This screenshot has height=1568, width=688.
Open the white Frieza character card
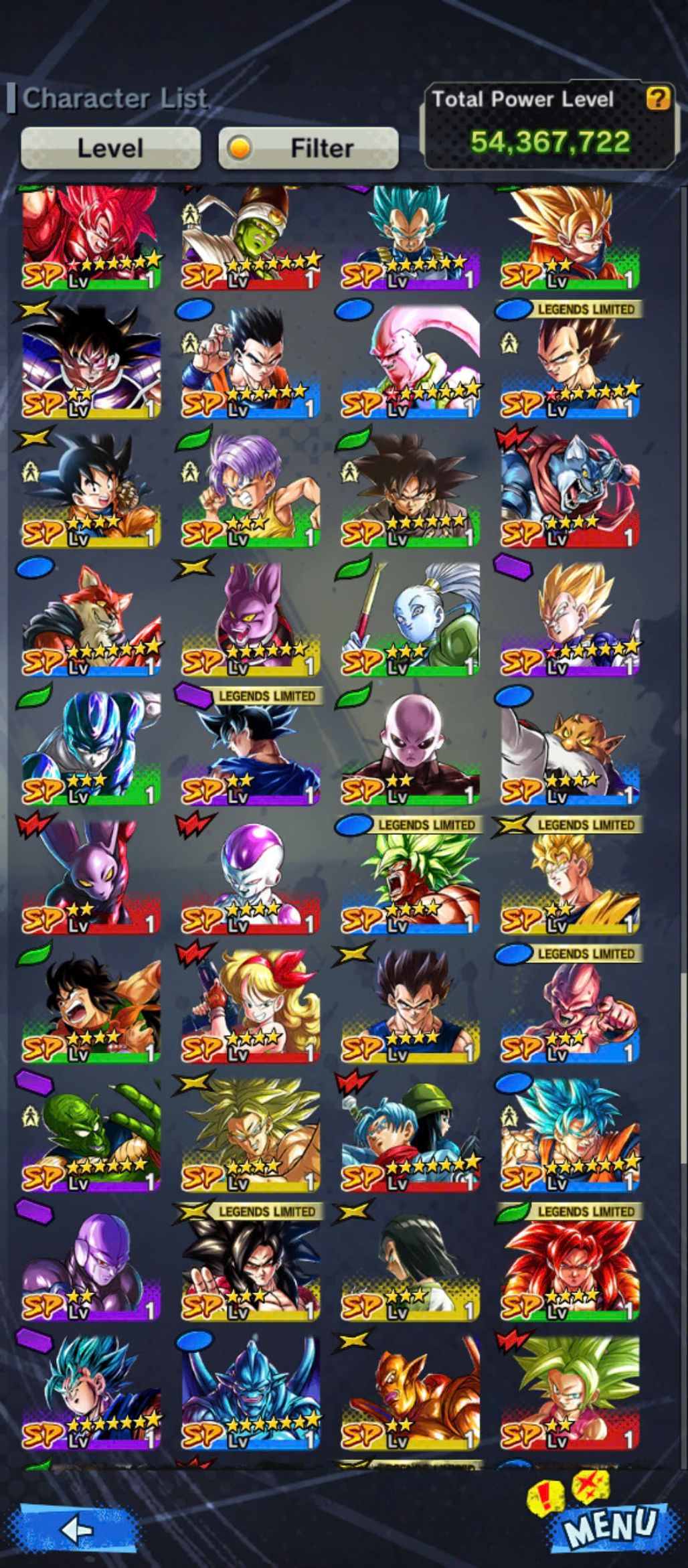click(251, 877)
